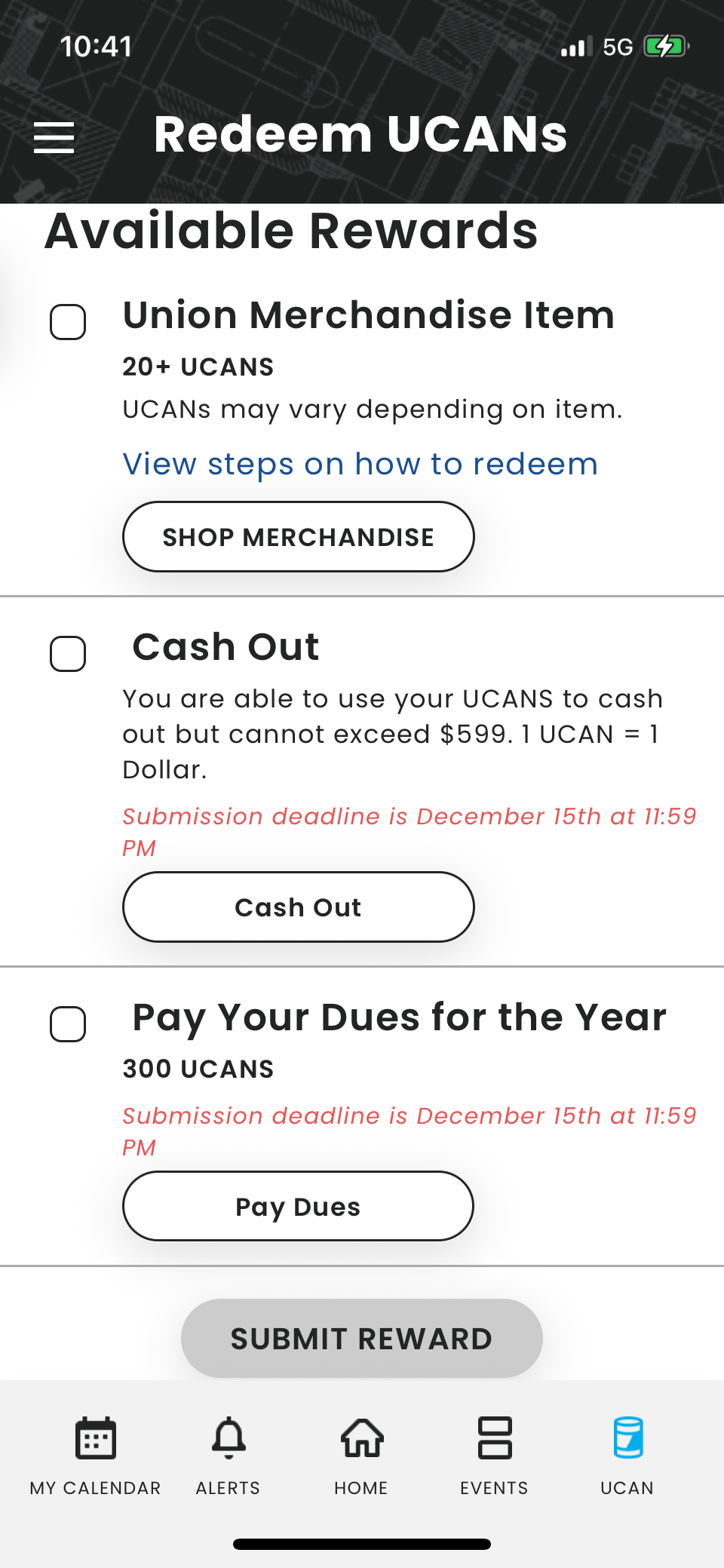Image resolution: width=724 pixels, height=1568 pixels.
Task: Tap the Pay Dues button
Action: (298, 1206)
